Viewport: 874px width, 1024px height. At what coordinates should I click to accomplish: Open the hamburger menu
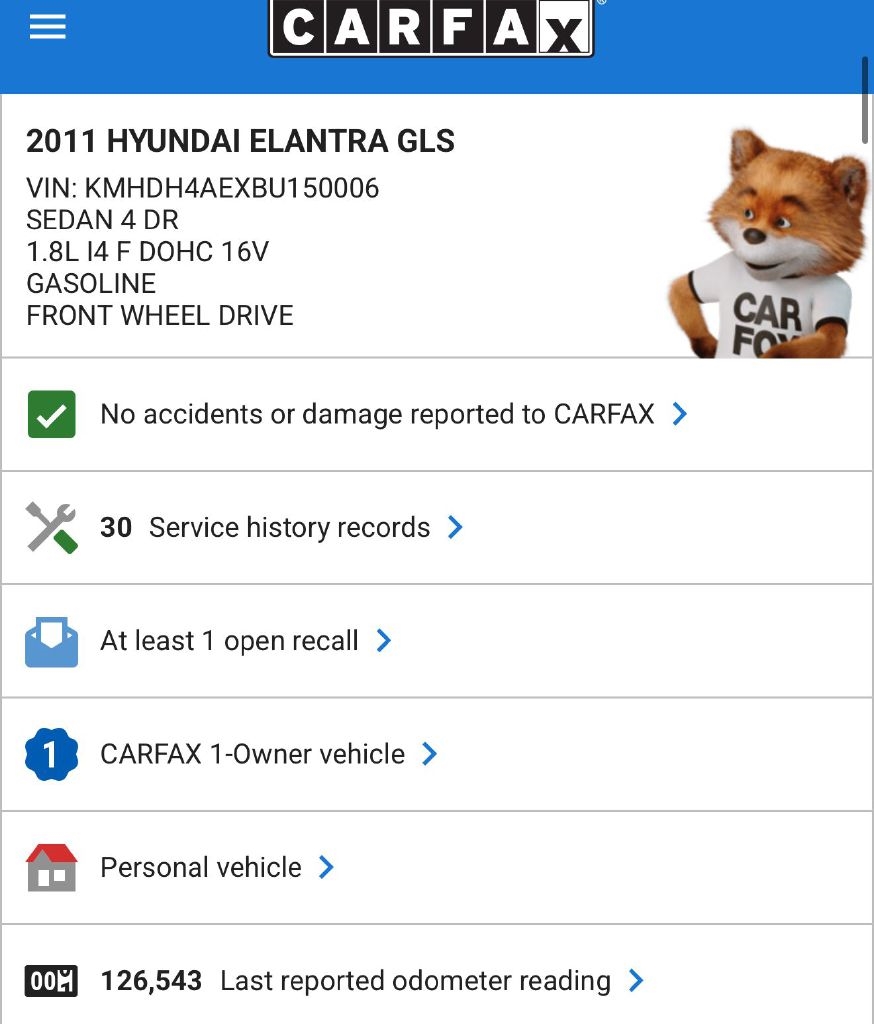(x=47, y=27)
